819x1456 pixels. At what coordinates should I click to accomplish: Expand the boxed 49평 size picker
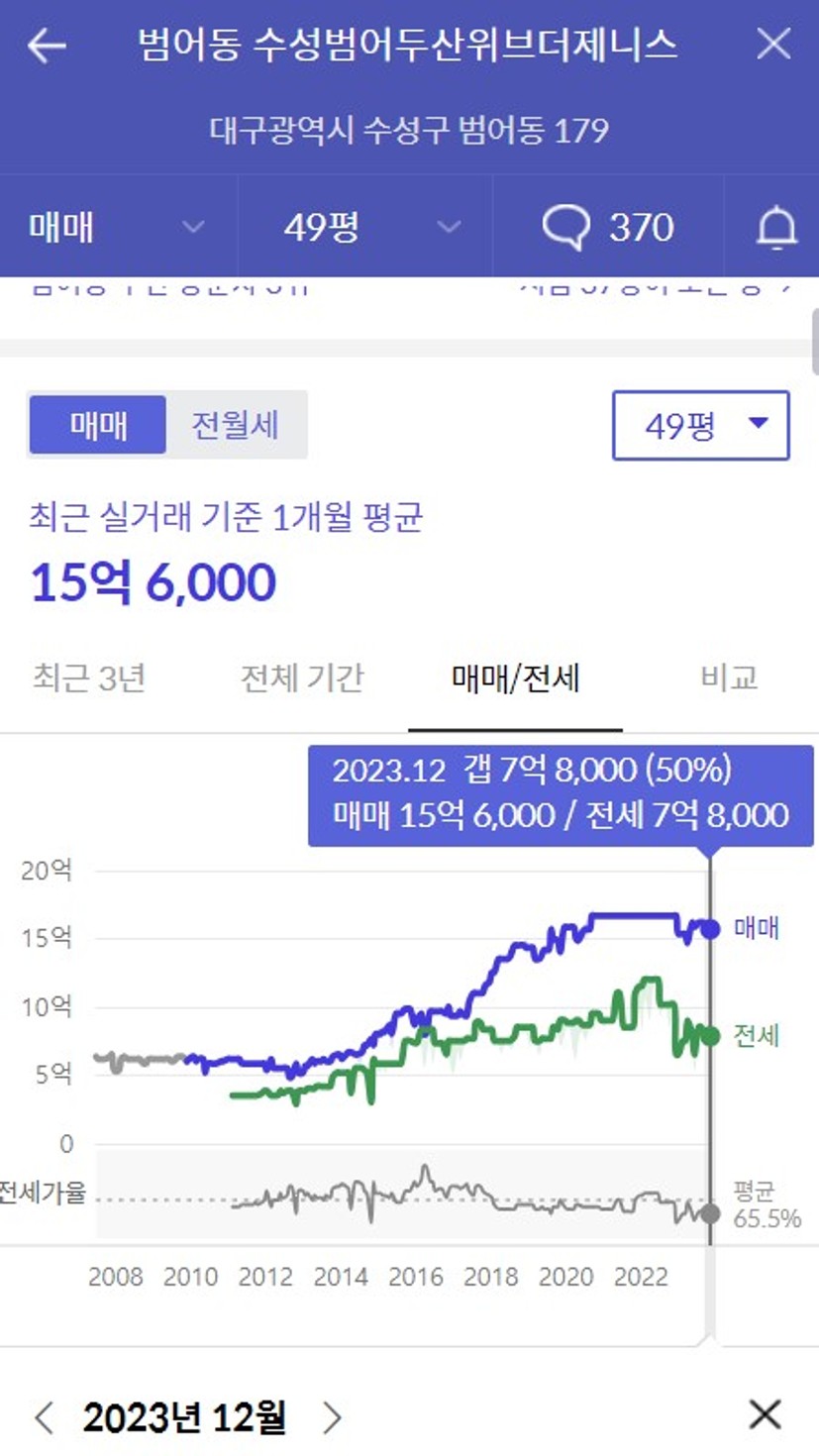point(701,426)
